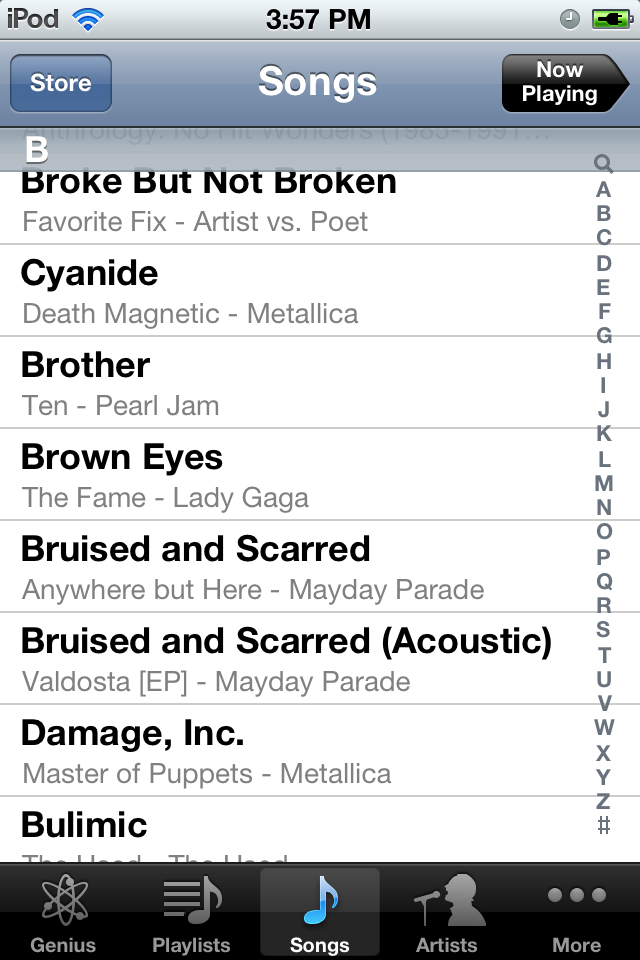Play Bruised and Scarred from Anywhere but Here
Viewport: 640px width, 960px height.
click(290, 567)
